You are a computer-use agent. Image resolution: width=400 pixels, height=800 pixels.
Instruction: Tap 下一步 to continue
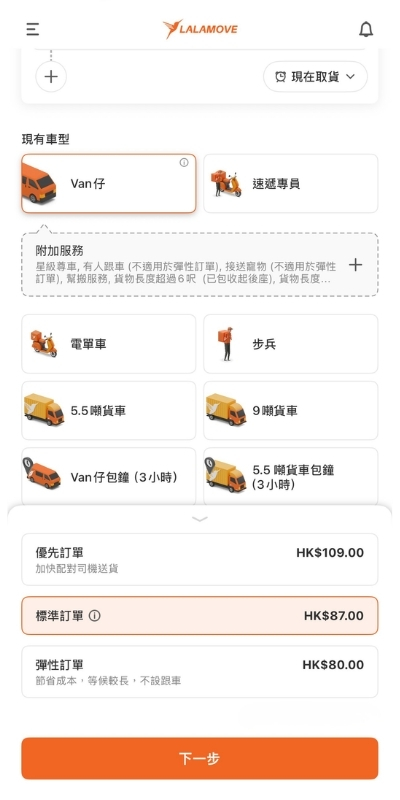[x=200, y=758]
